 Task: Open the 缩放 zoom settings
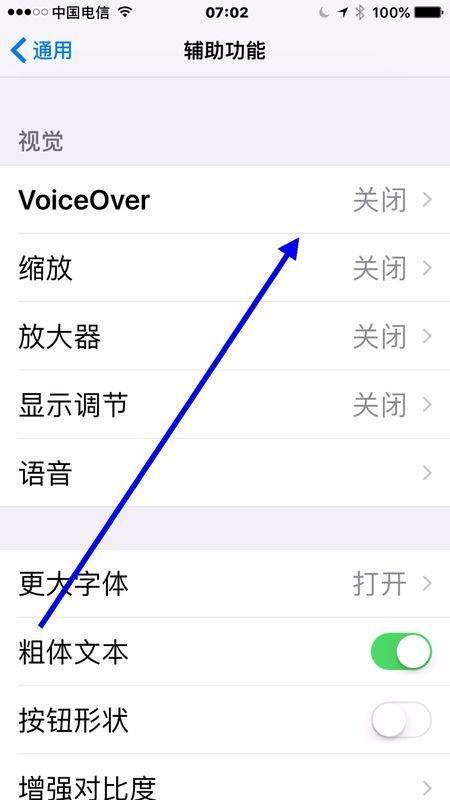tap(225, 268)
